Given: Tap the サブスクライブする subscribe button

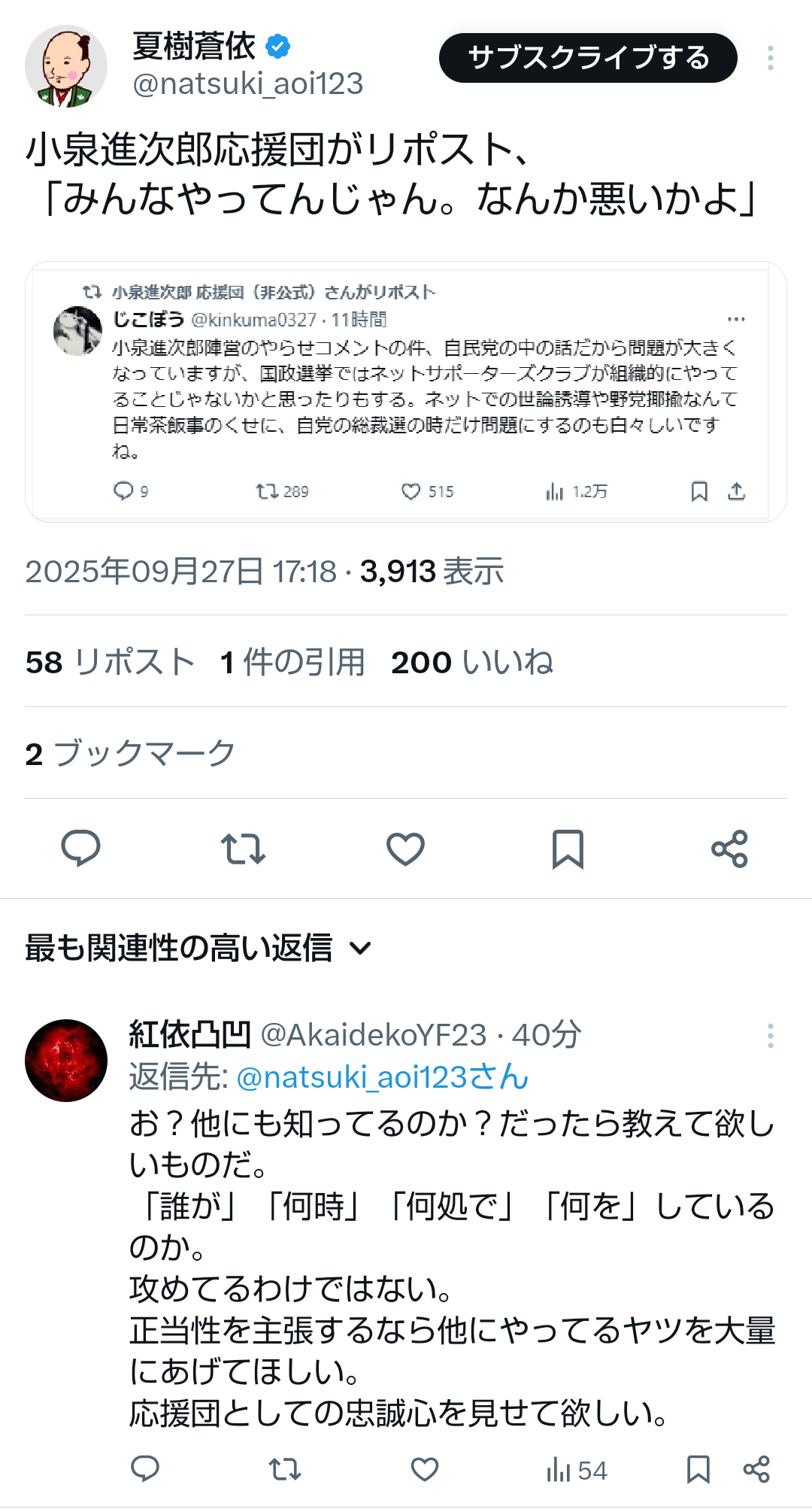Looking at the screenshot, I should coord(587,58).
